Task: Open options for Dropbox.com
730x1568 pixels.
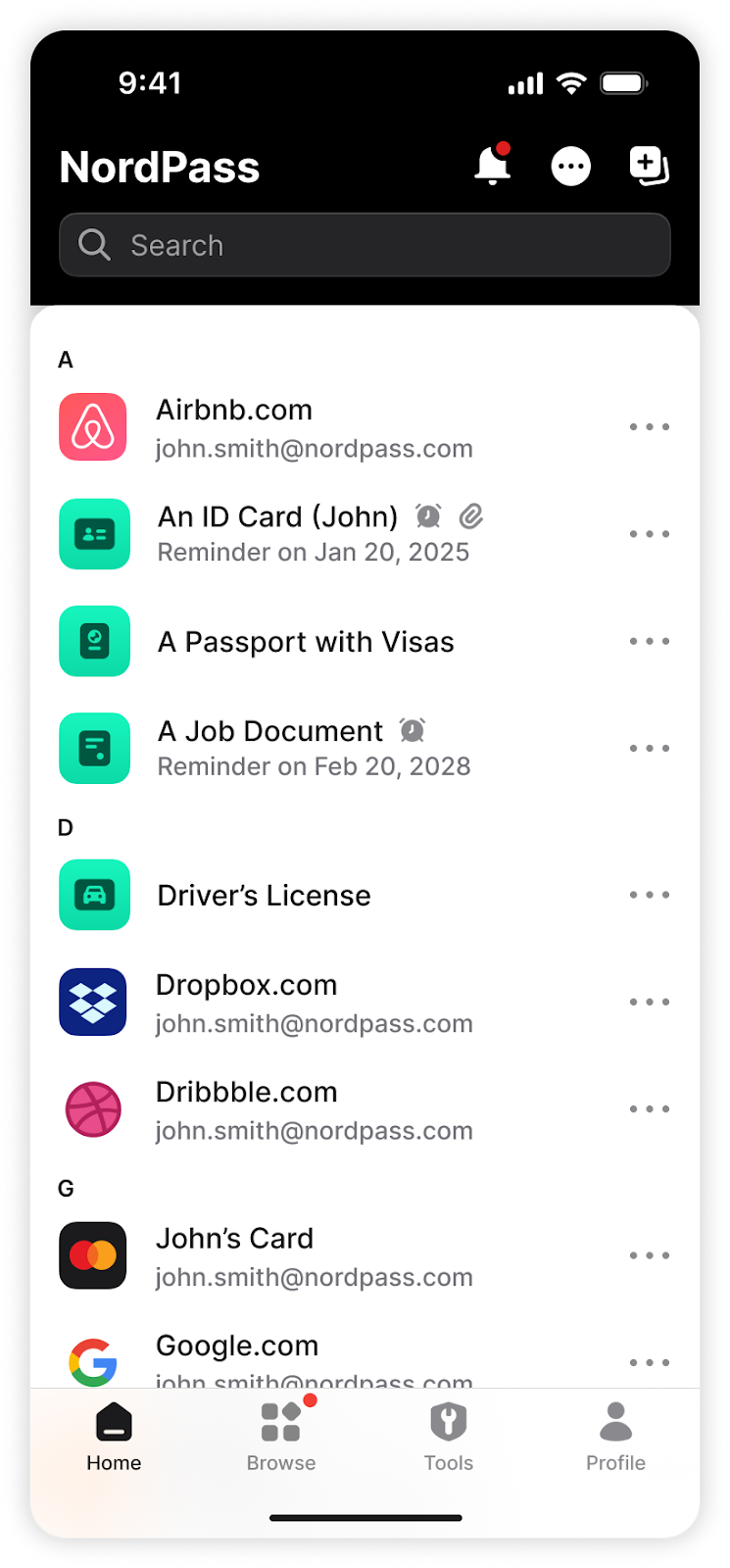Action: pos(650,1002)
